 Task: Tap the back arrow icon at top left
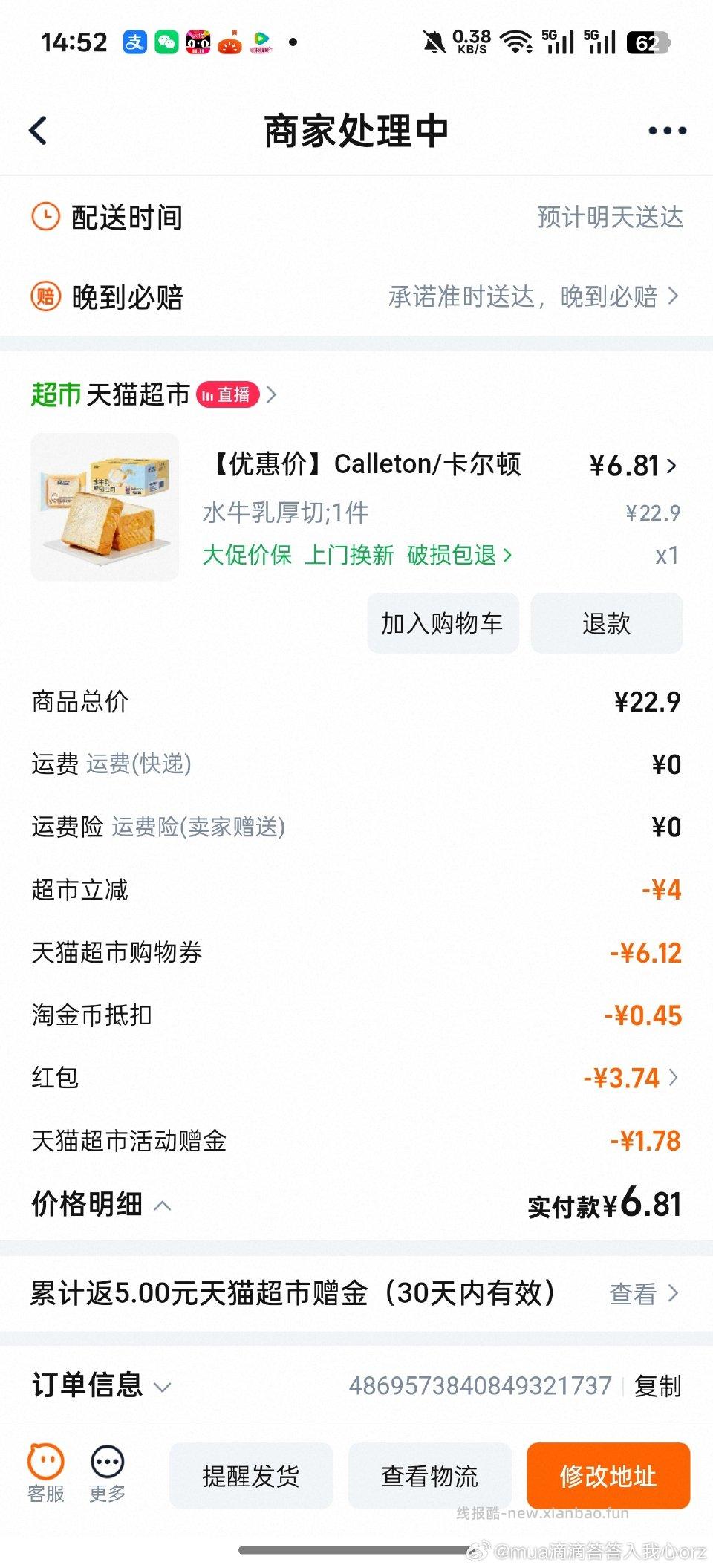click(x=39, y=129)
